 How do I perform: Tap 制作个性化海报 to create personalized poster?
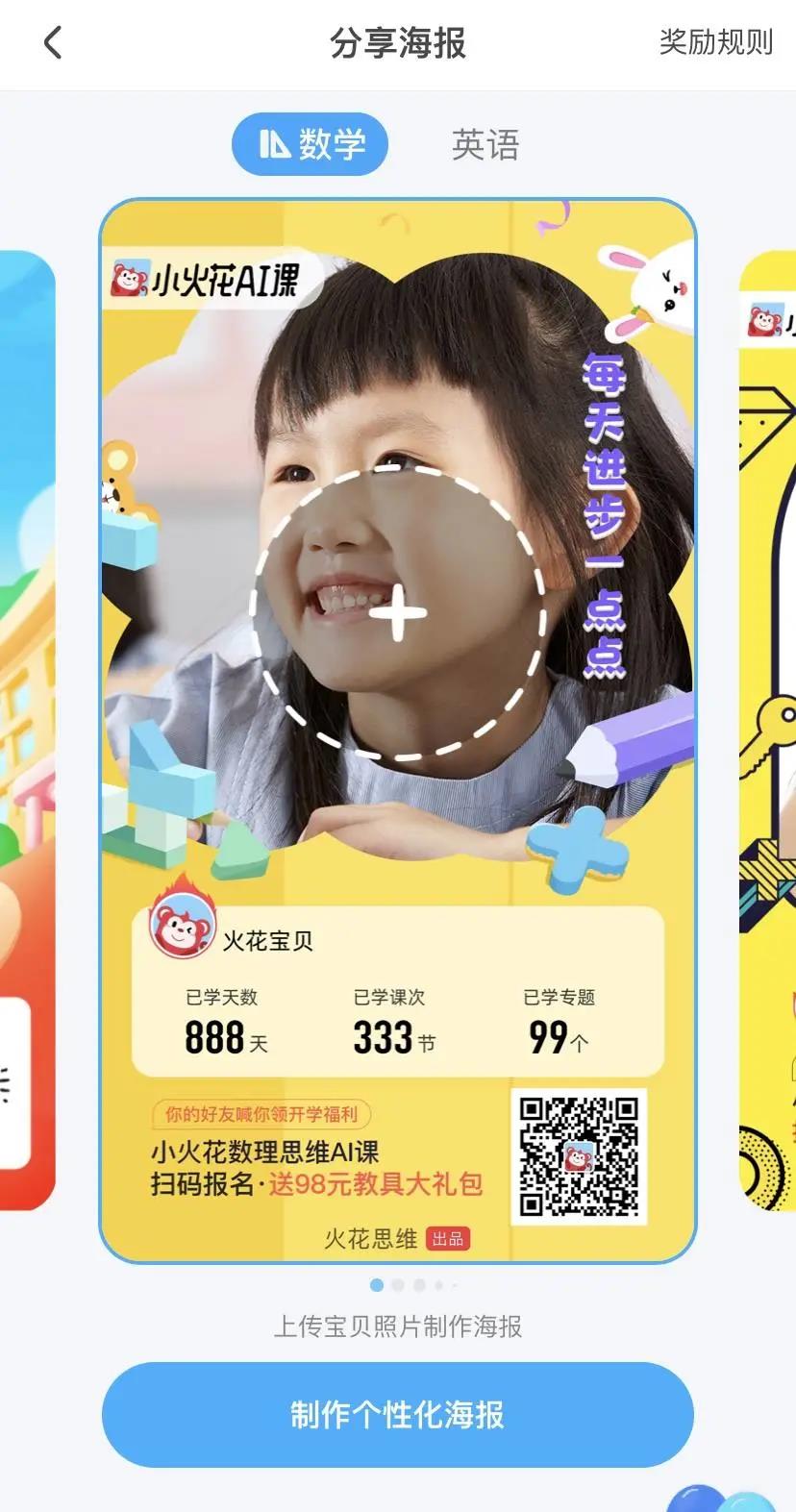398,1414
